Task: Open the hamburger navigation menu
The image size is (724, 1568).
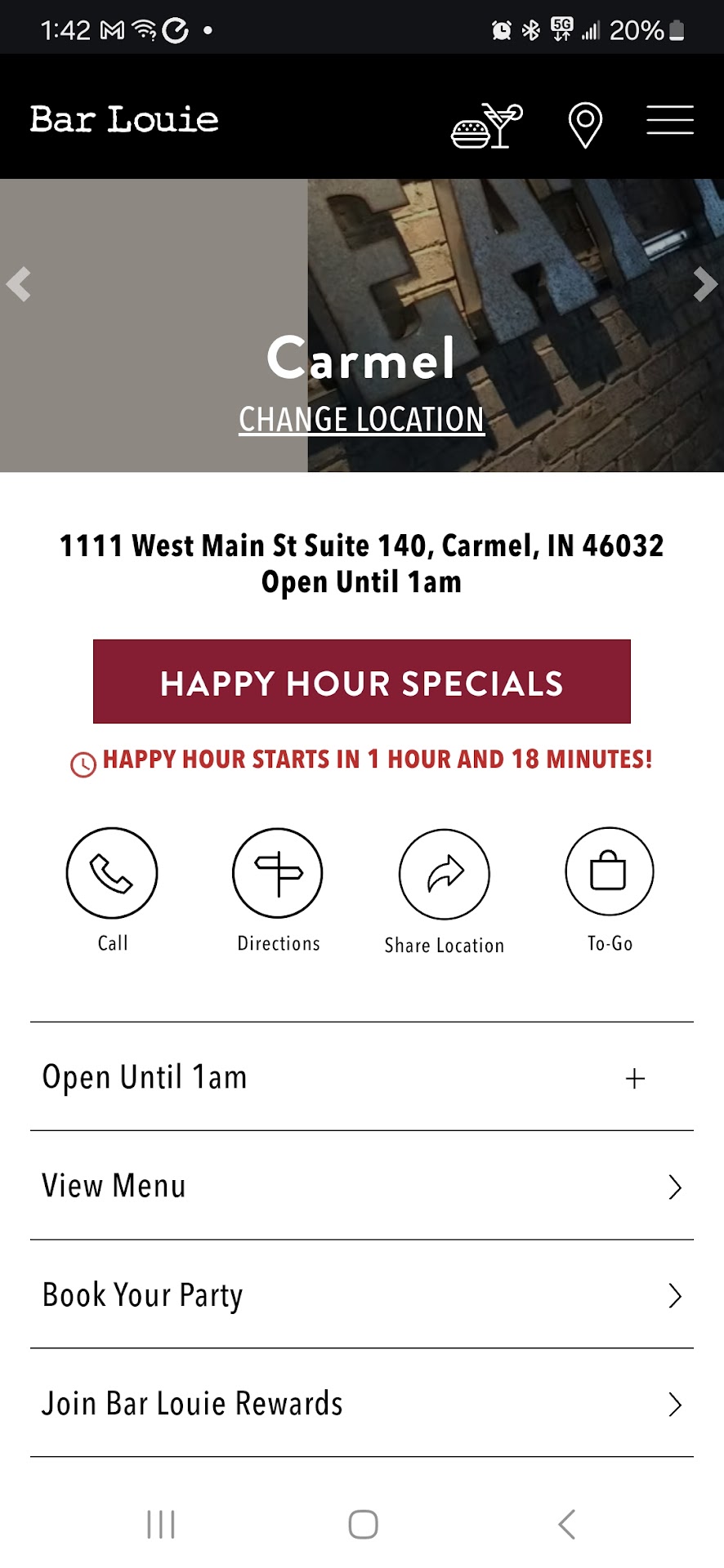Action: 670,120
